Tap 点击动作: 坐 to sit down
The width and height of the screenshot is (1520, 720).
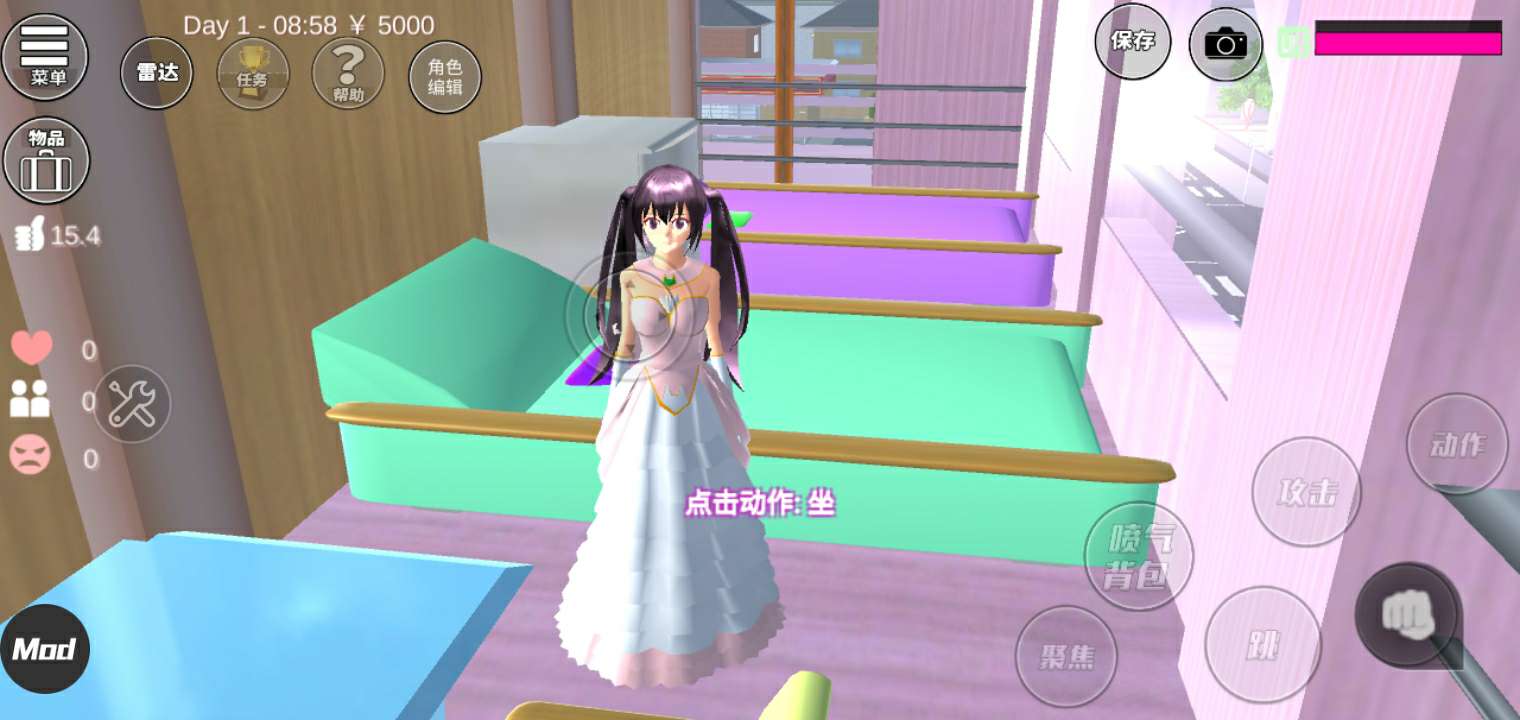(x=759, y=503)
